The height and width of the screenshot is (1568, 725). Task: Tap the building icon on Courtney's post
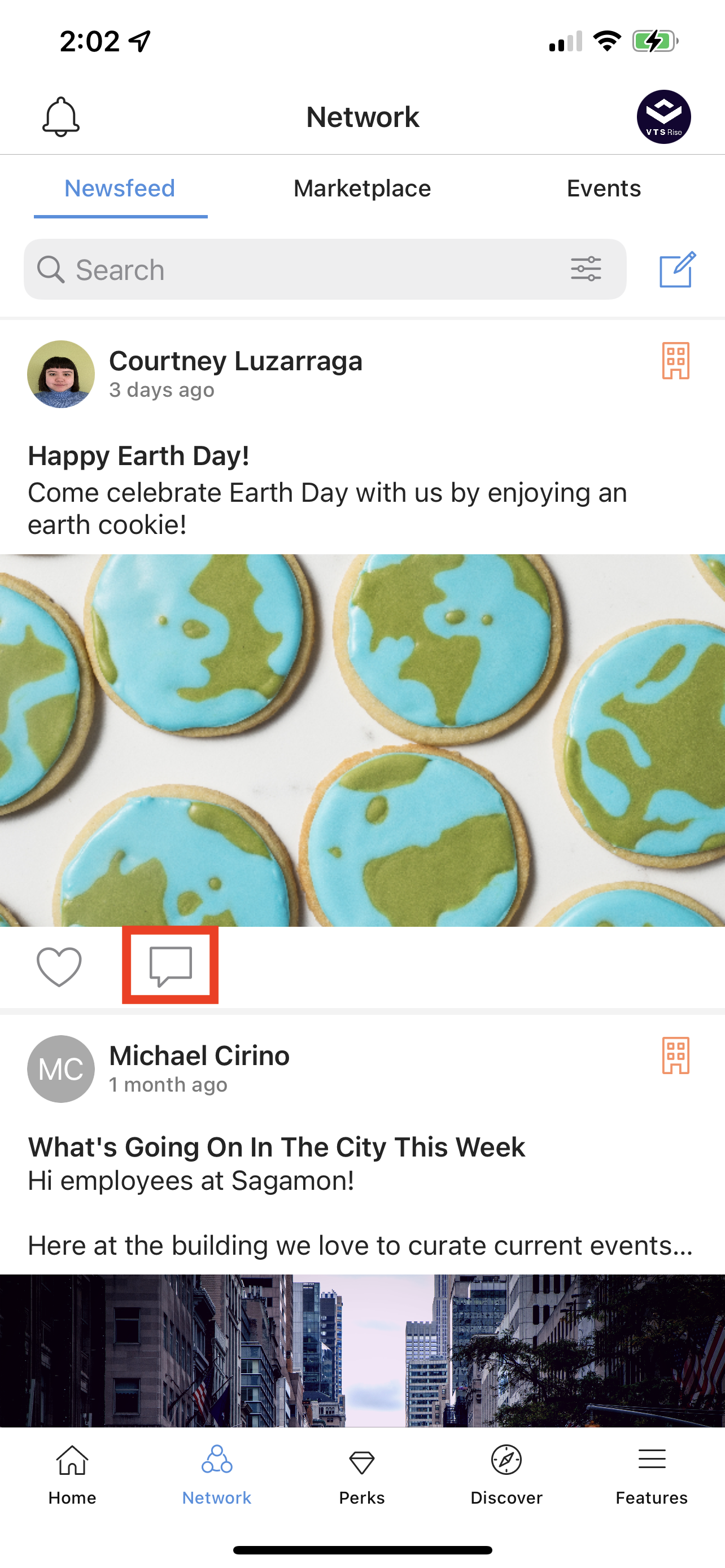675,361
